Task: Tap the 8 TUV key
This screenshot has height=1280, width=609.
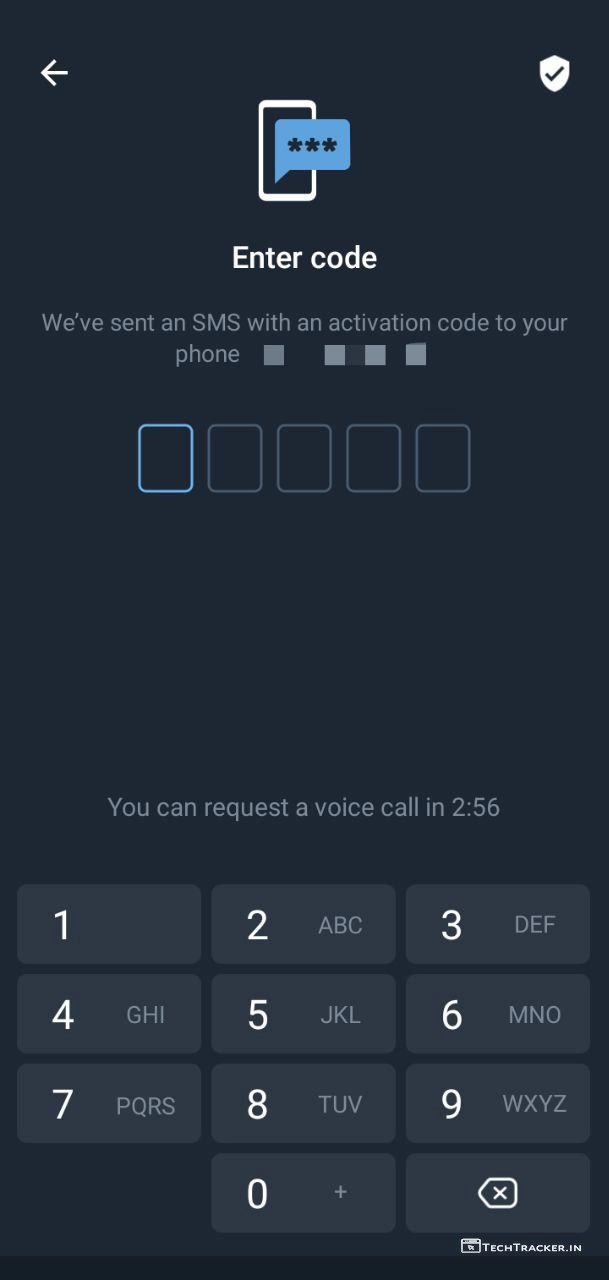Action: click(303, 1104)
